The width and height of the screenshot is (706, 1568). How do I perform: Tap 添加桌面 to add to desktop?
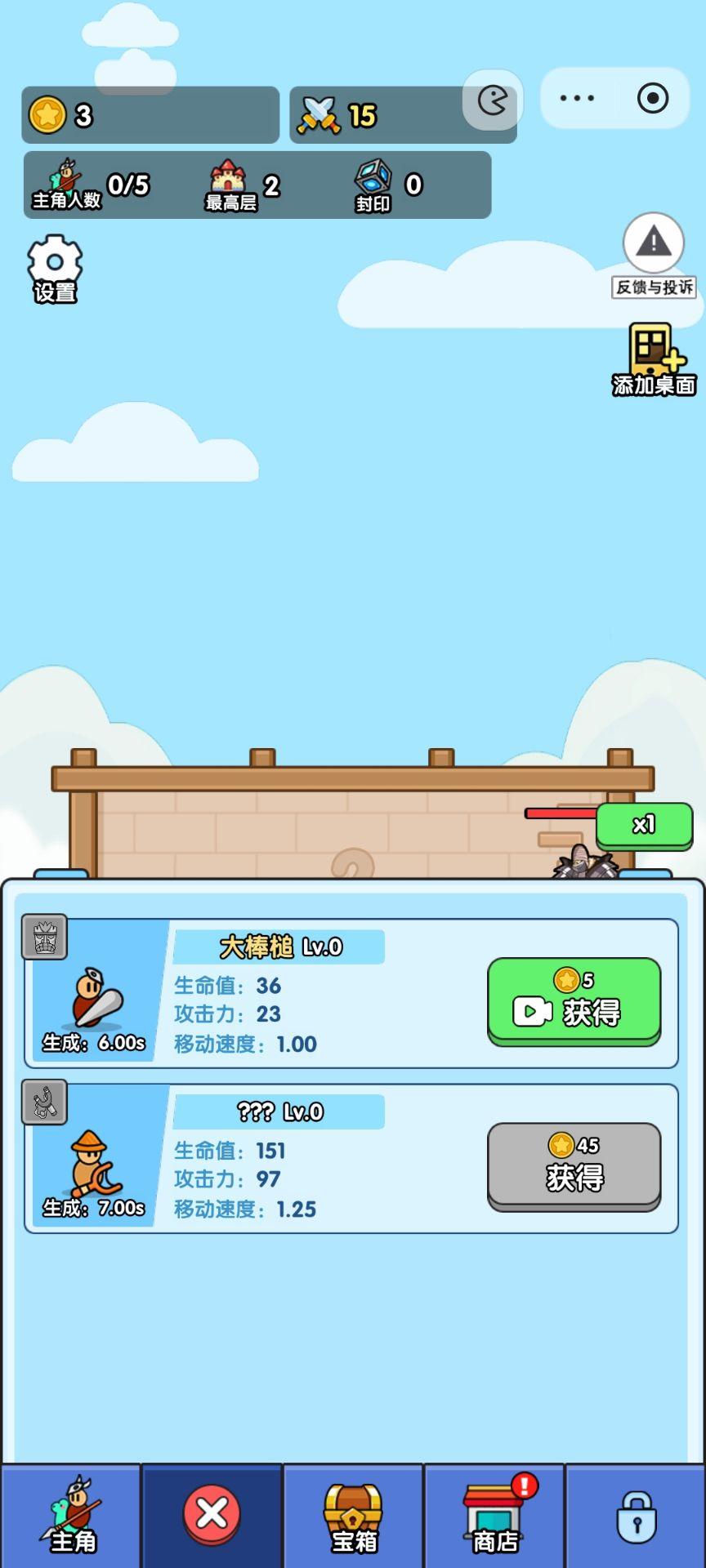654,359
